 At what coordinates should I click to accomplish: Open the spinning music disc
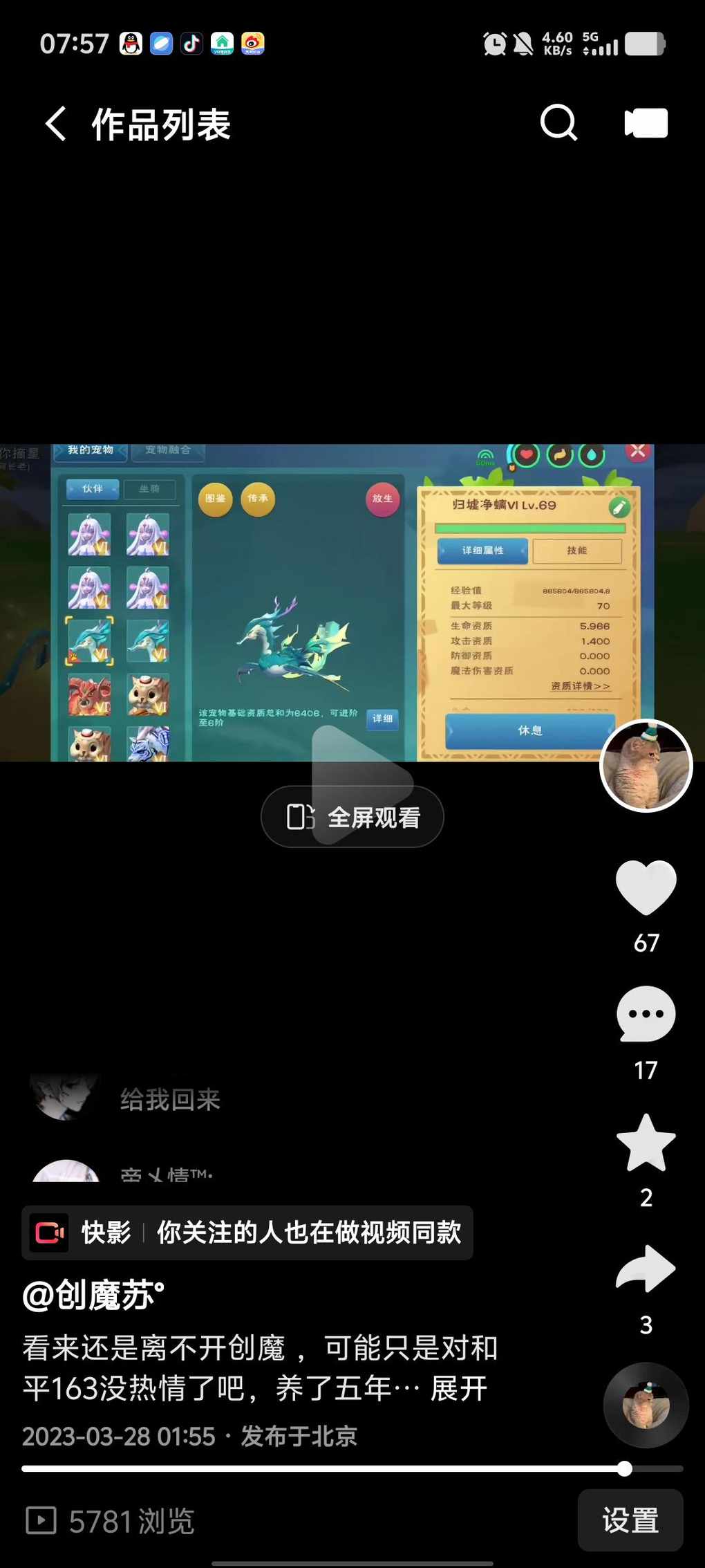pos(646,1405)
